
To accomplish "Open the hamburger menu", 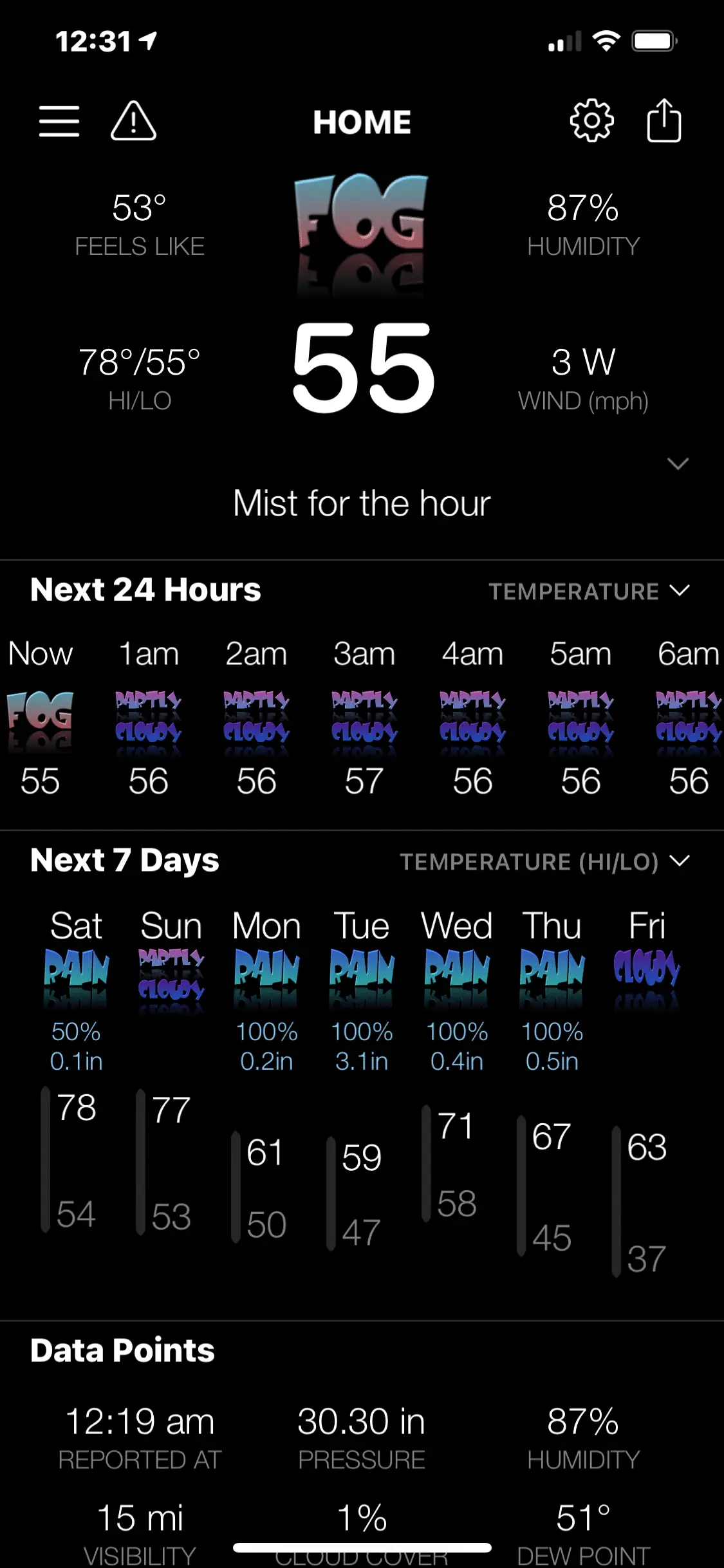I will (59, 122).
